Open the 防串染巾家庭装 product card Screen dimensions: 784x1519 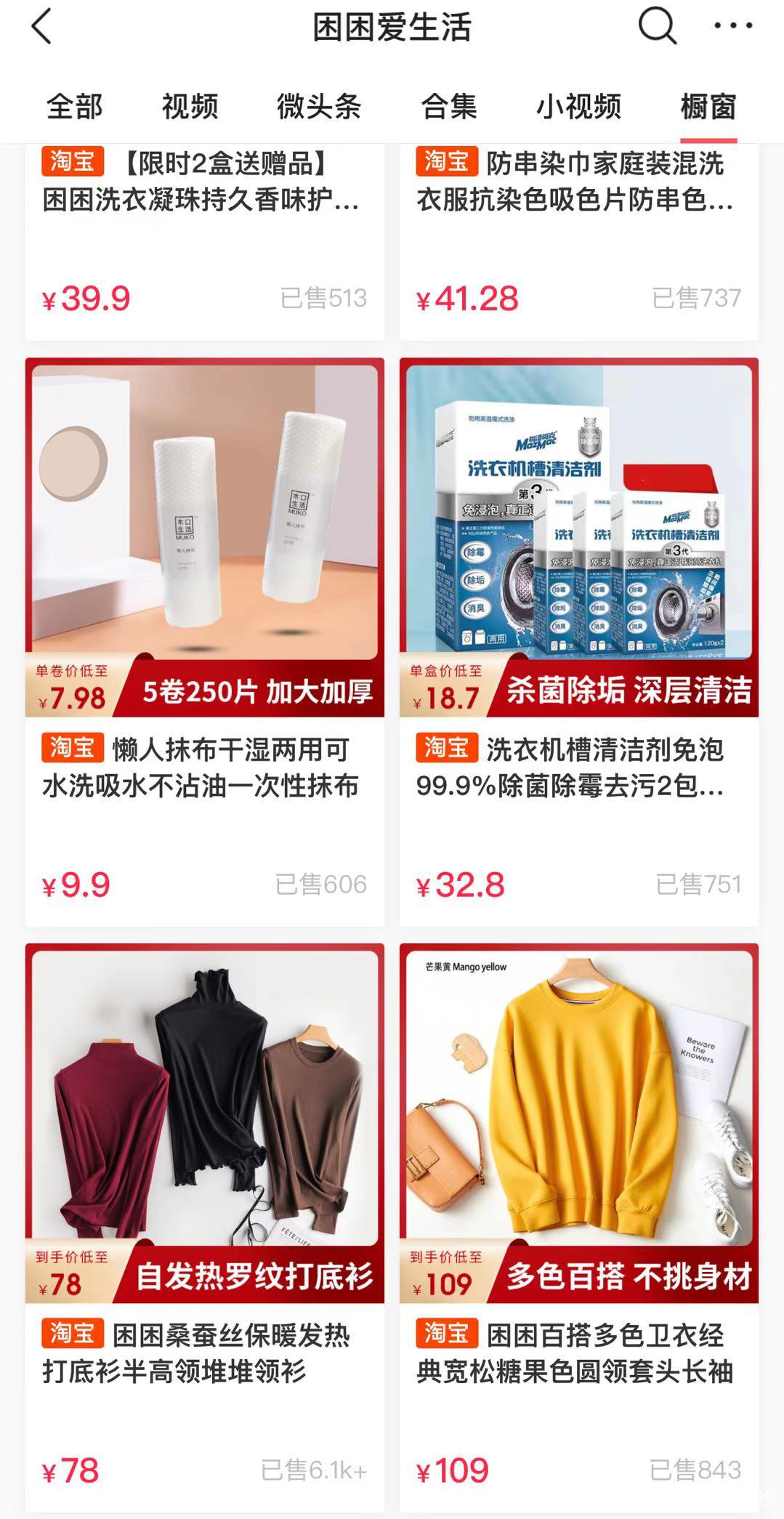pos(579,241)
